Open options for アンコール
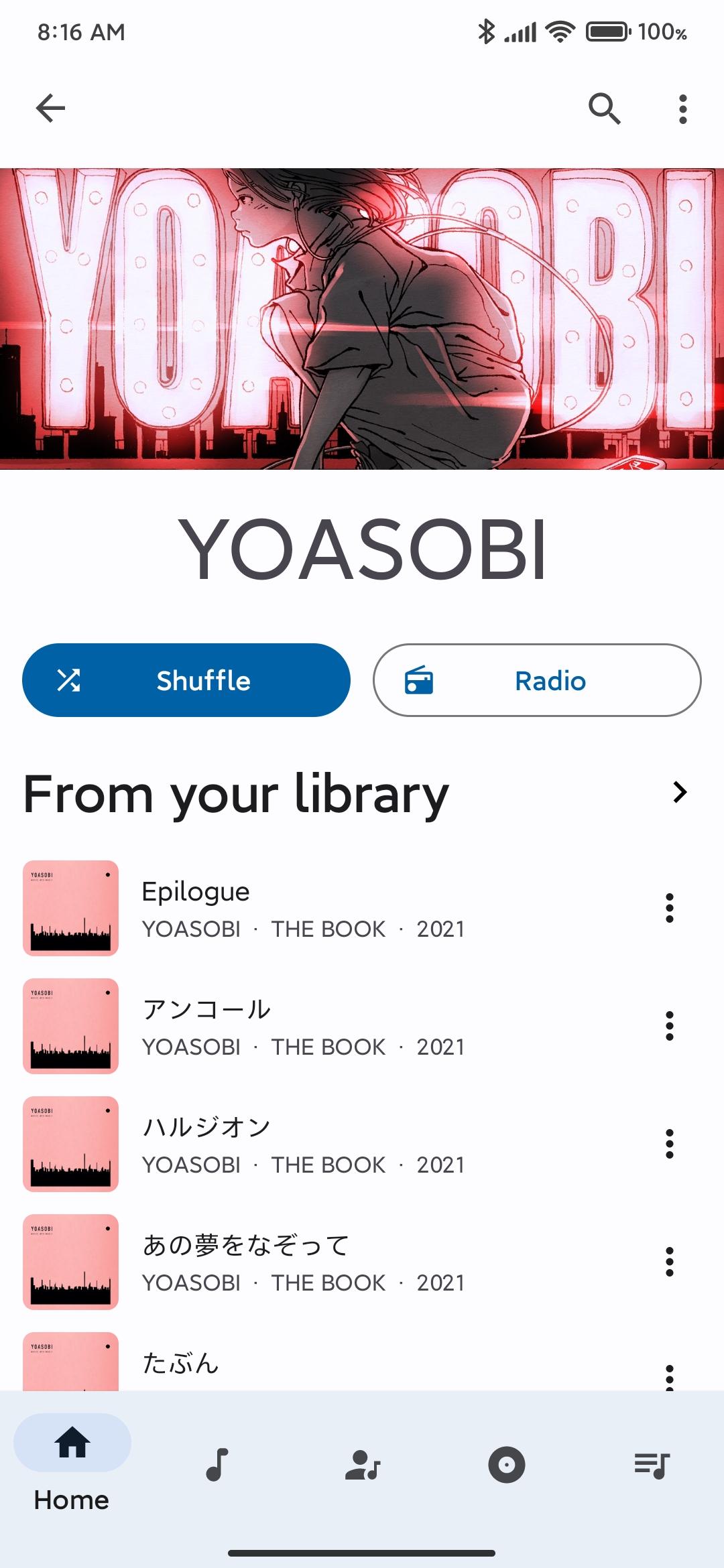724x1568 pixels. tap(669, 1027)
